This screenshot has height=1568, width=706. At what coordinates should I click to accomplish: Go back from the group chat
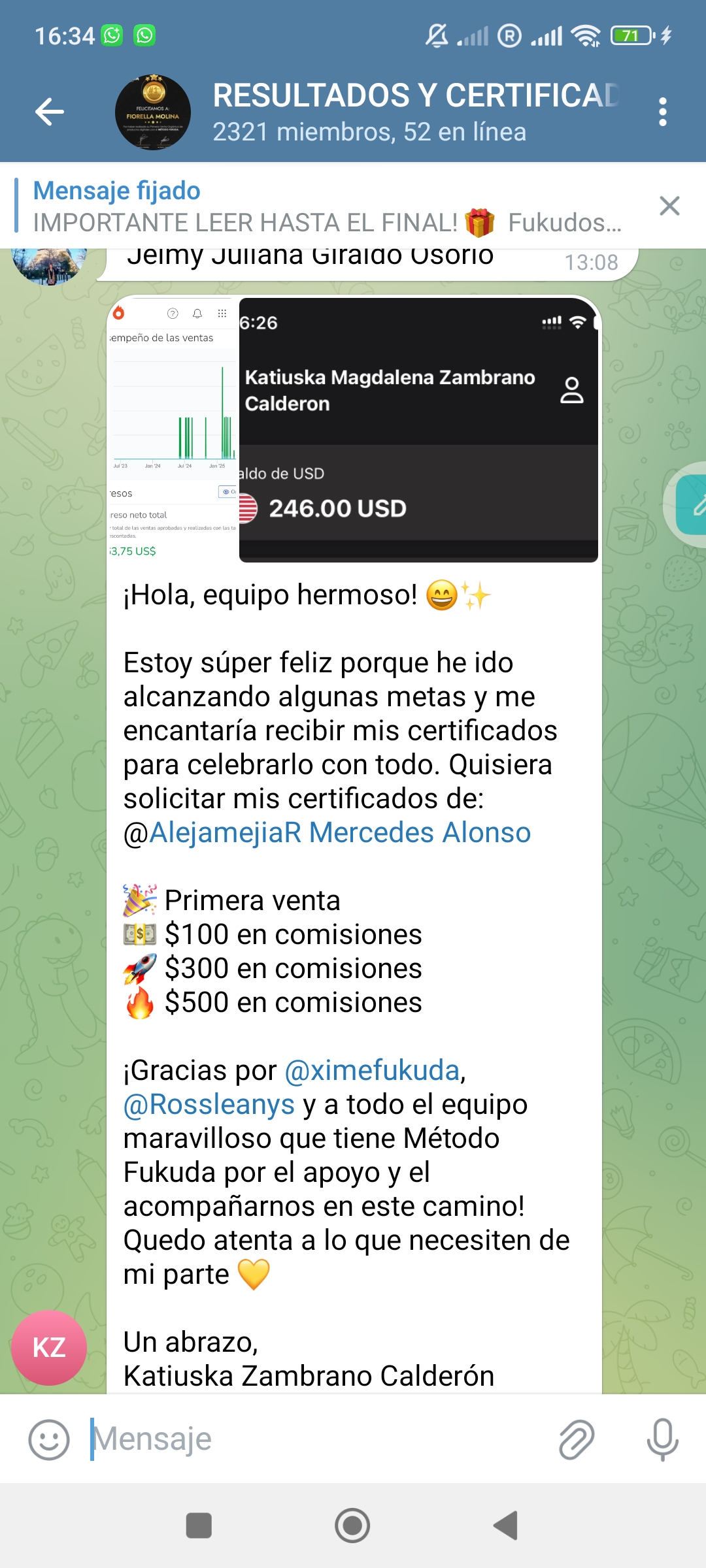50,111
